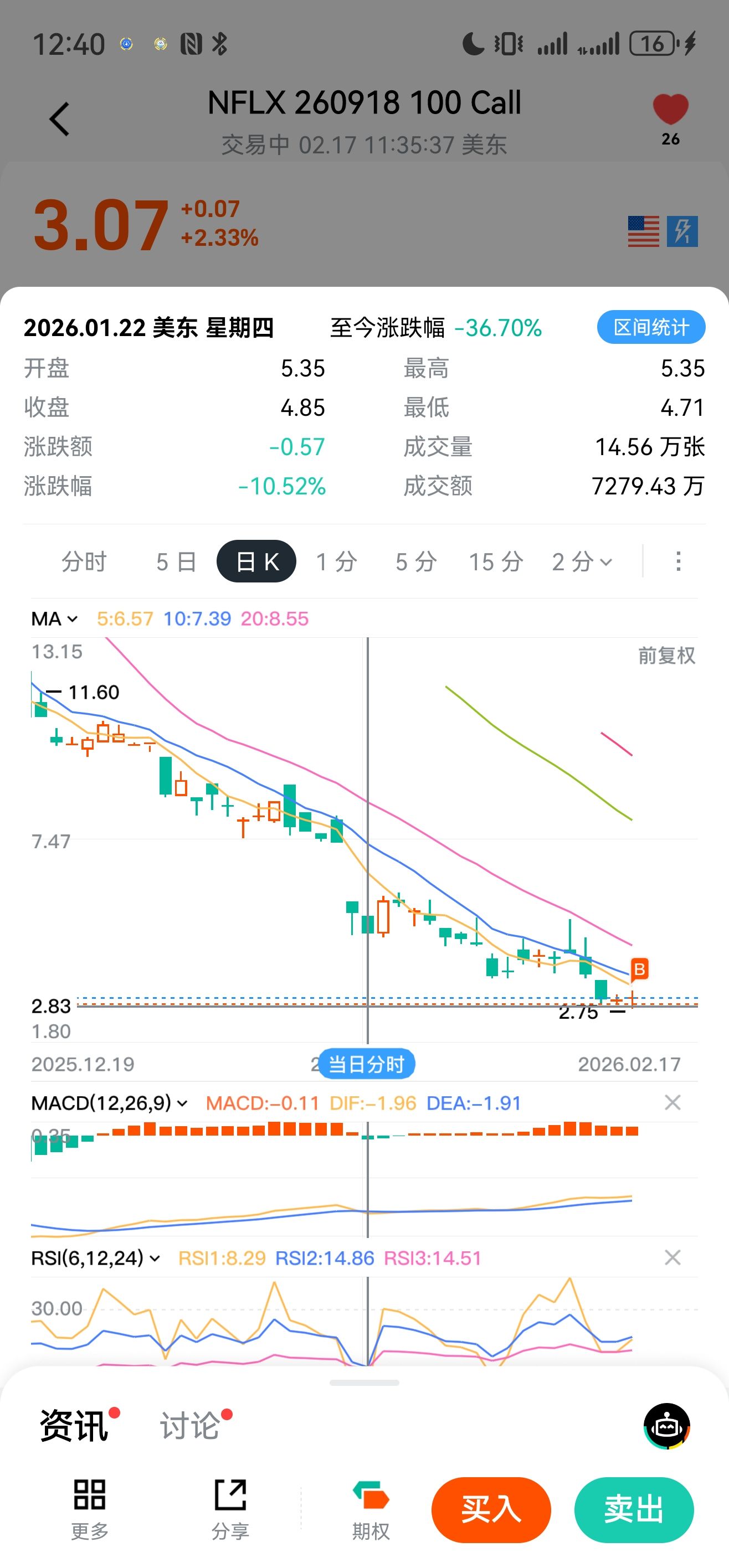The image size is (729, 1568).
Task: Go back using the top-left arrow
Action: click(x=60, y=119)
